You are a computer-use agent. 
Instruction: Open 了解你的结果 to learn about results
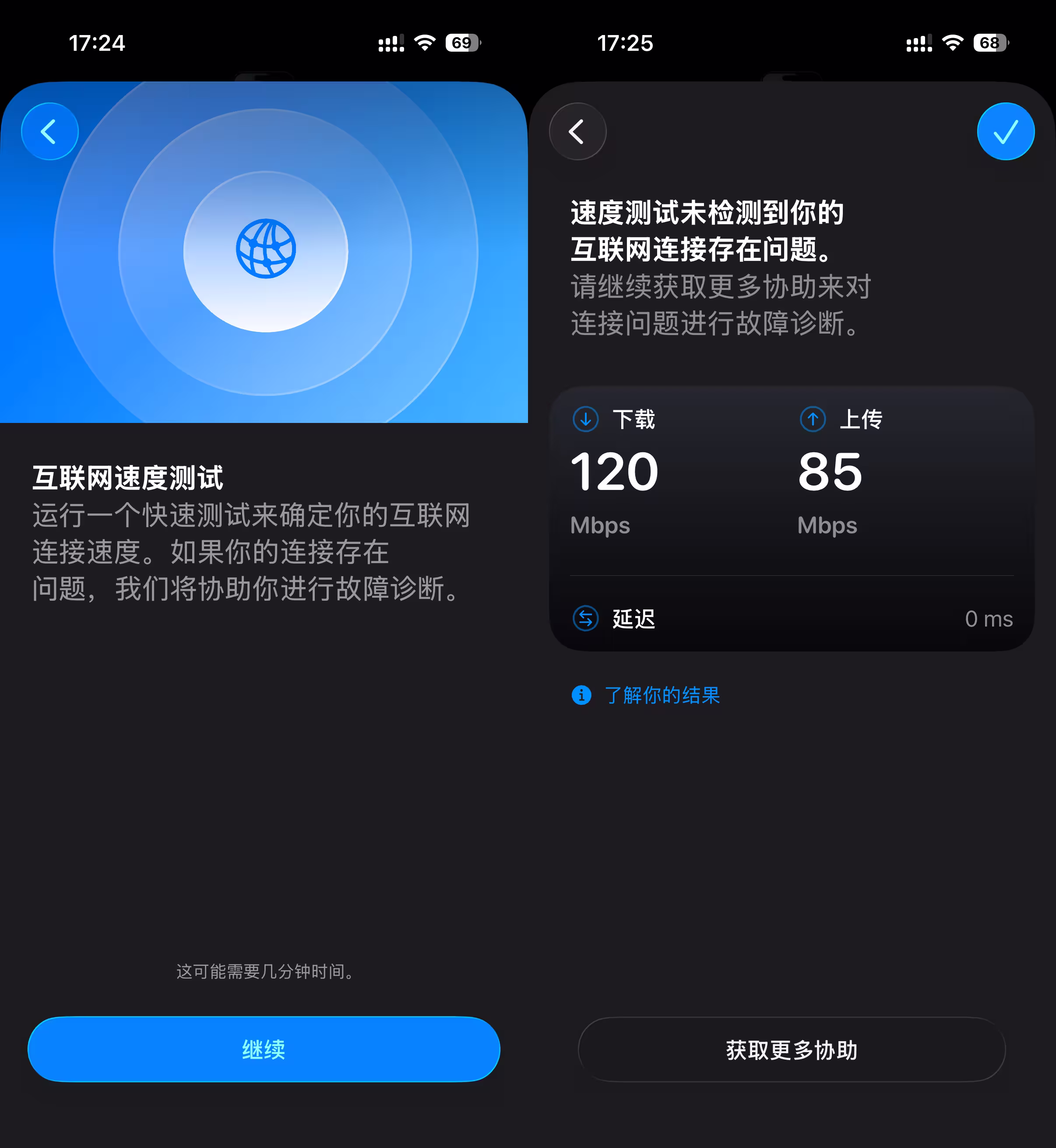tap(662, 695)
